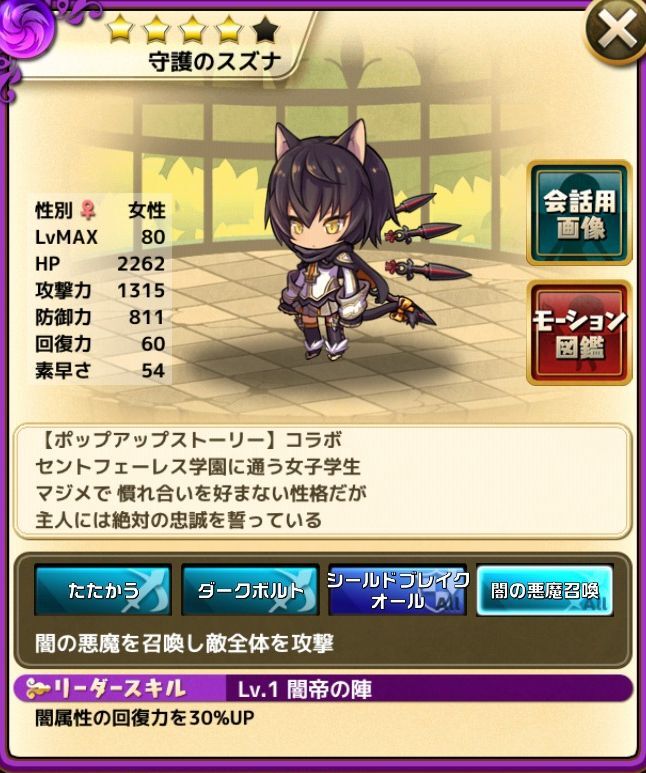Open the 会話用画像 conversation image button
The height and width of the screenshot is (773, 646).
579,212
